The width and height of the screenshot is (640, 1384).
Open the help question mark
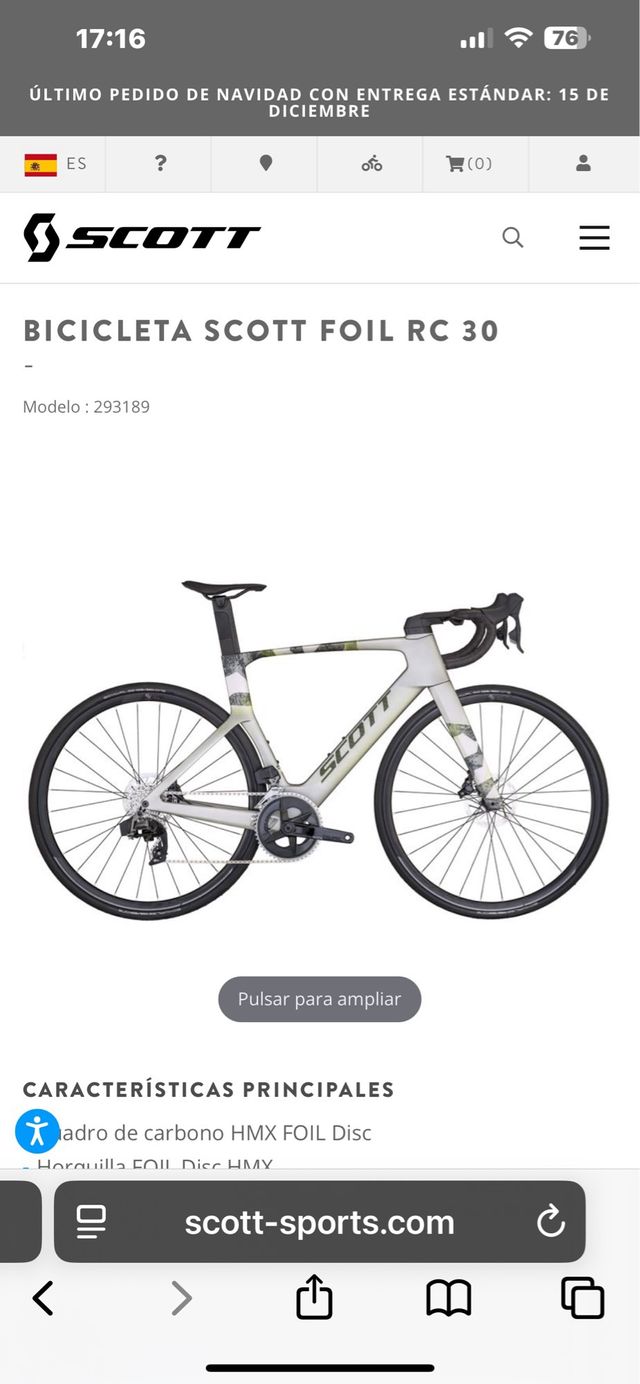(x=160, y=164)
